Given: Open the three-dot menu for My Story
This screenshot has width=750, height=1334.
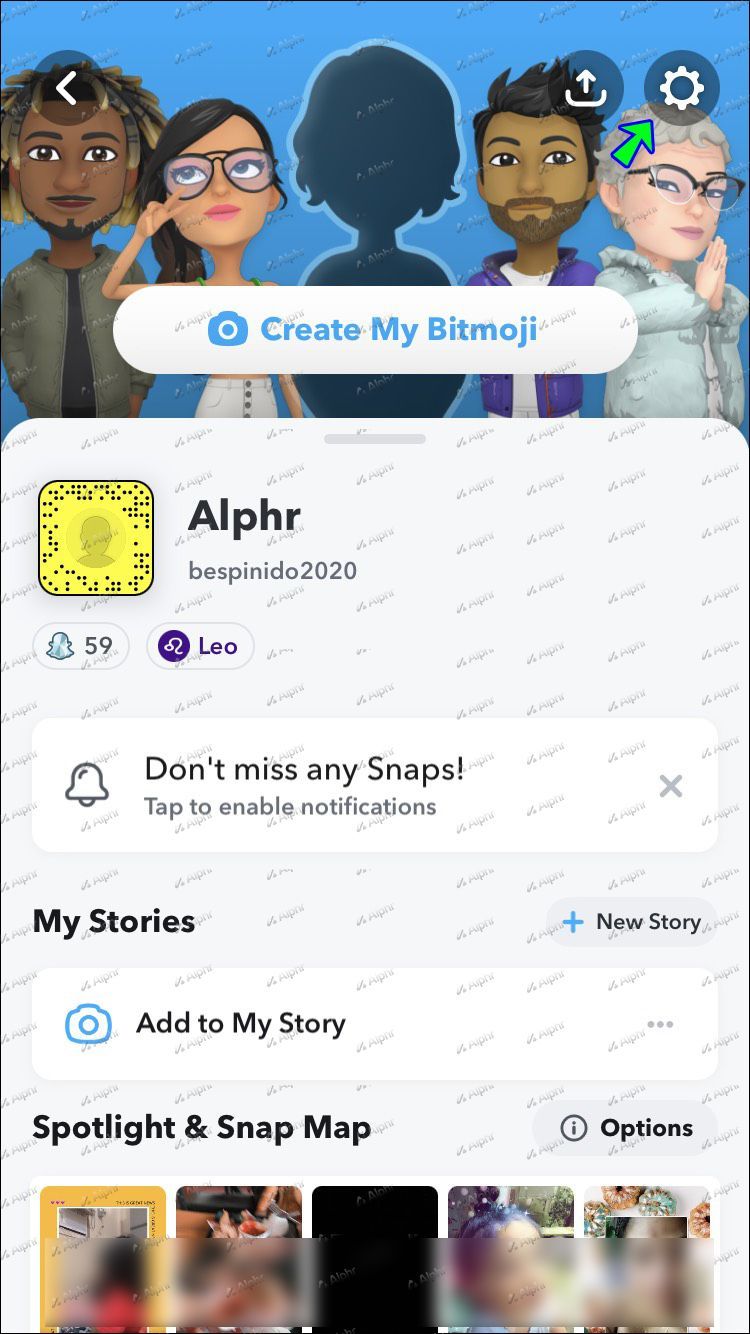Looking at the screenshot, I should 660,1024.
